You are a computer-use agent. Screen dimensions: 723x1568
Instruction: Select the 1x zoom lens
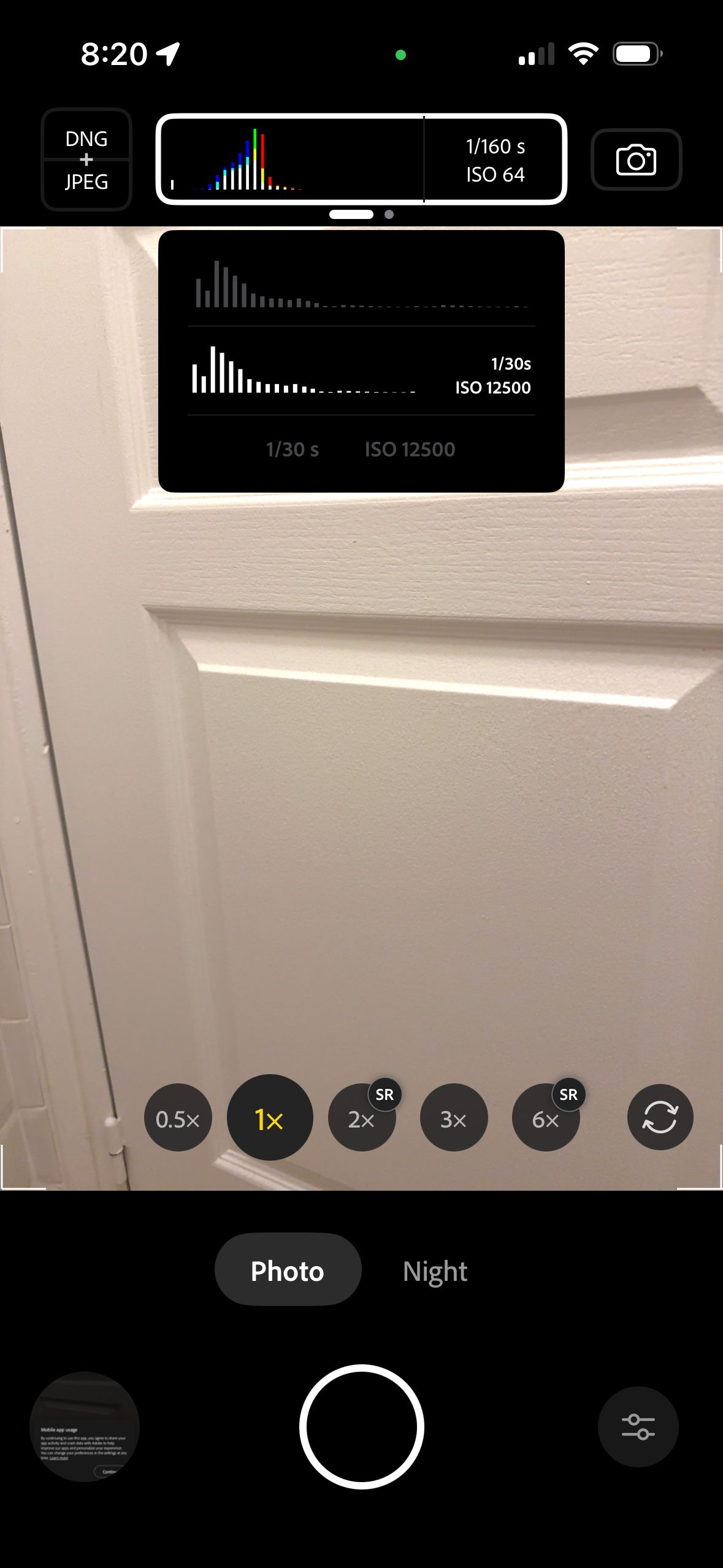(270, 1120)
